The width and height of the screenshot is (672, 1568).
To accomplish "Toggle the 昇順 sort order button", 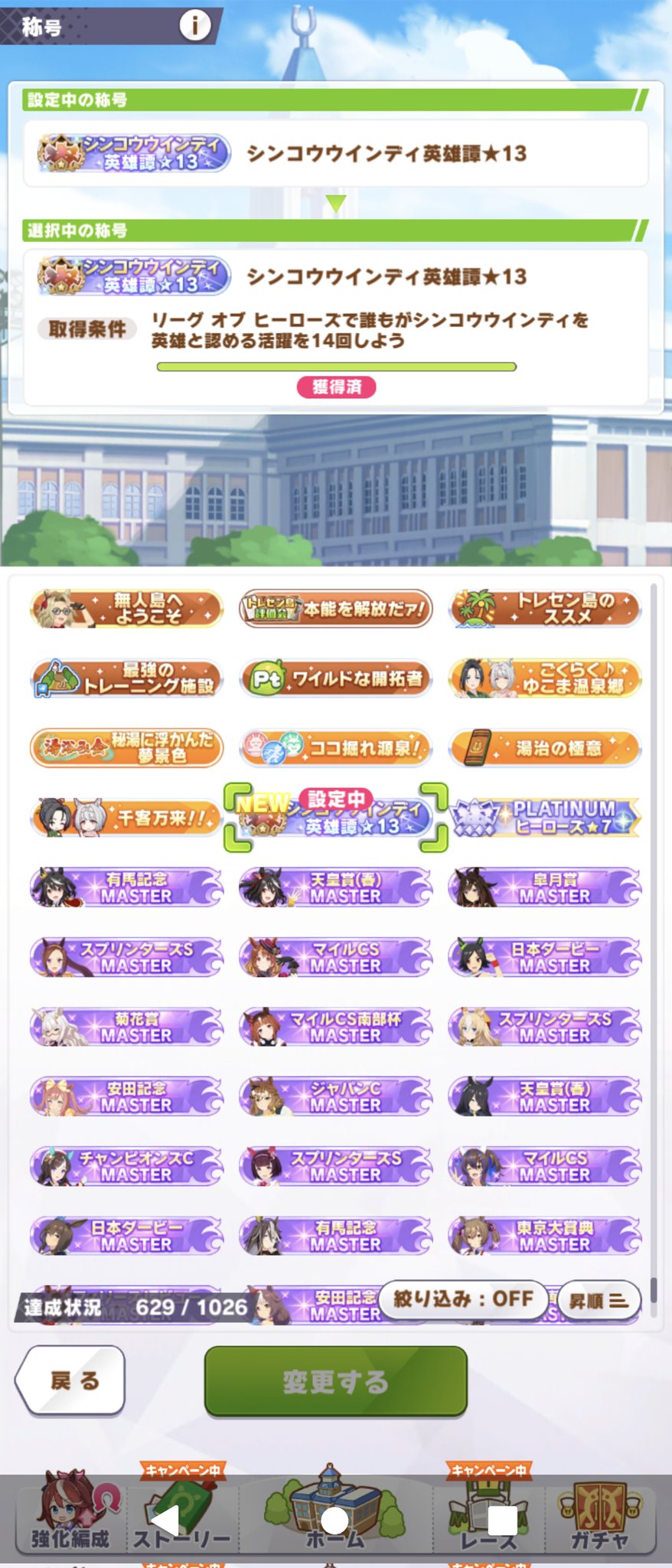I will (599, 1300).
